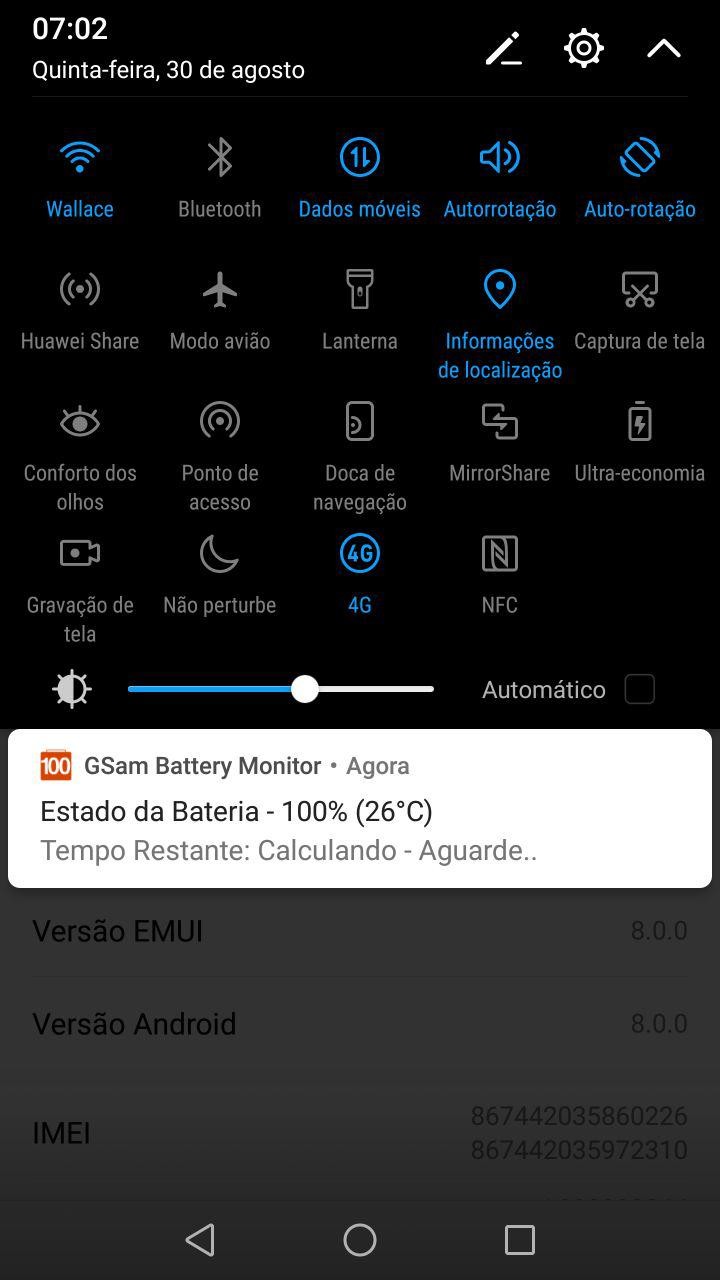Disable Dados móveis
The width and height of the screenshot is (720, 1280).
360,158
